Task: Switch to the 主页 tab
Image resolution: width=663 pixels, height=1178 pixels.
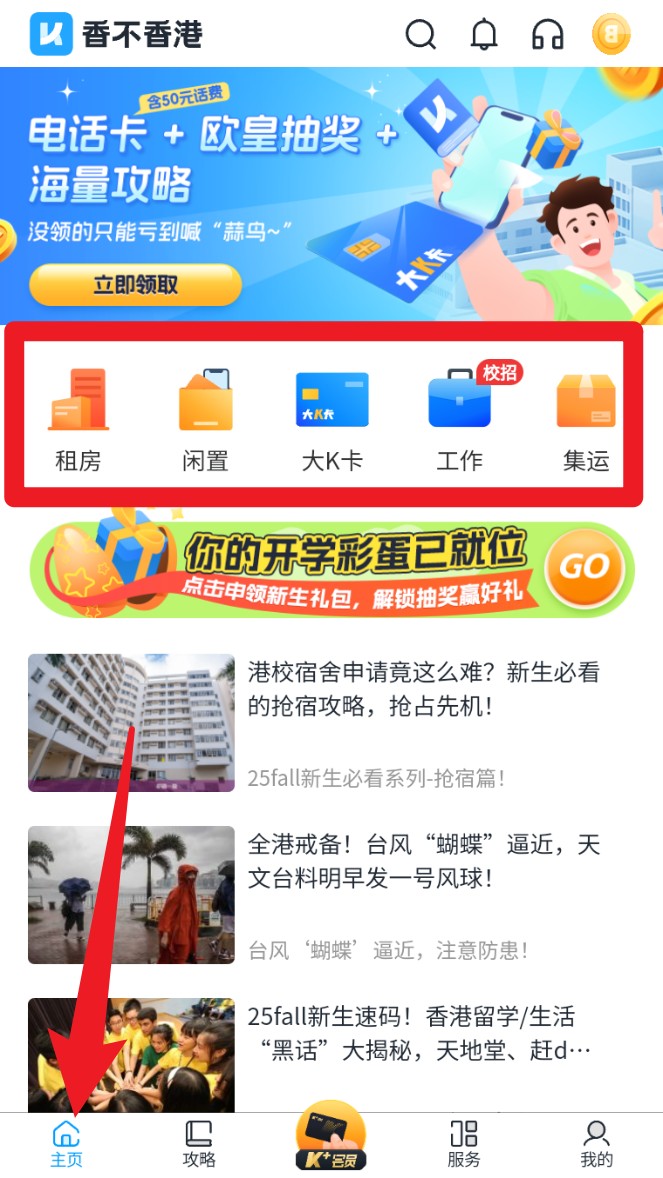Action: [66, 1144]
